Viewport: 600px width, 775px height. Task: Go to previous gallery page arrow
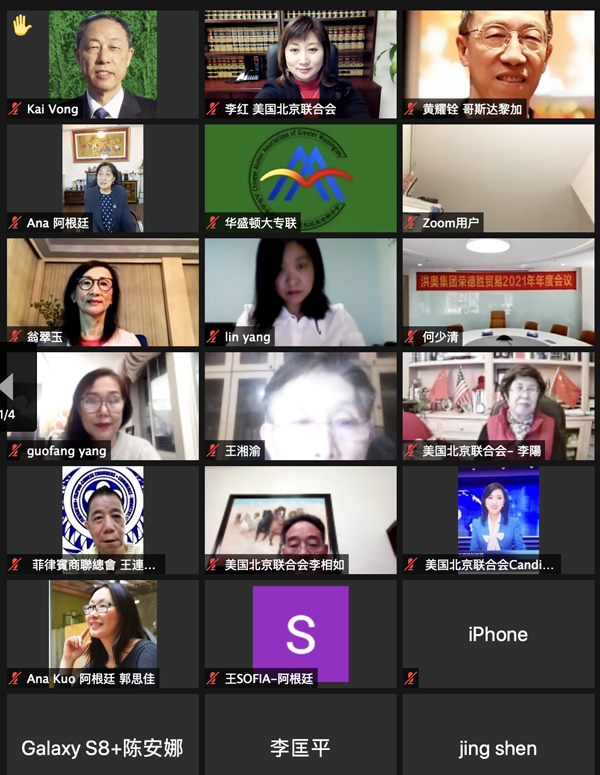pyautogui.click(x=6, y=387)
